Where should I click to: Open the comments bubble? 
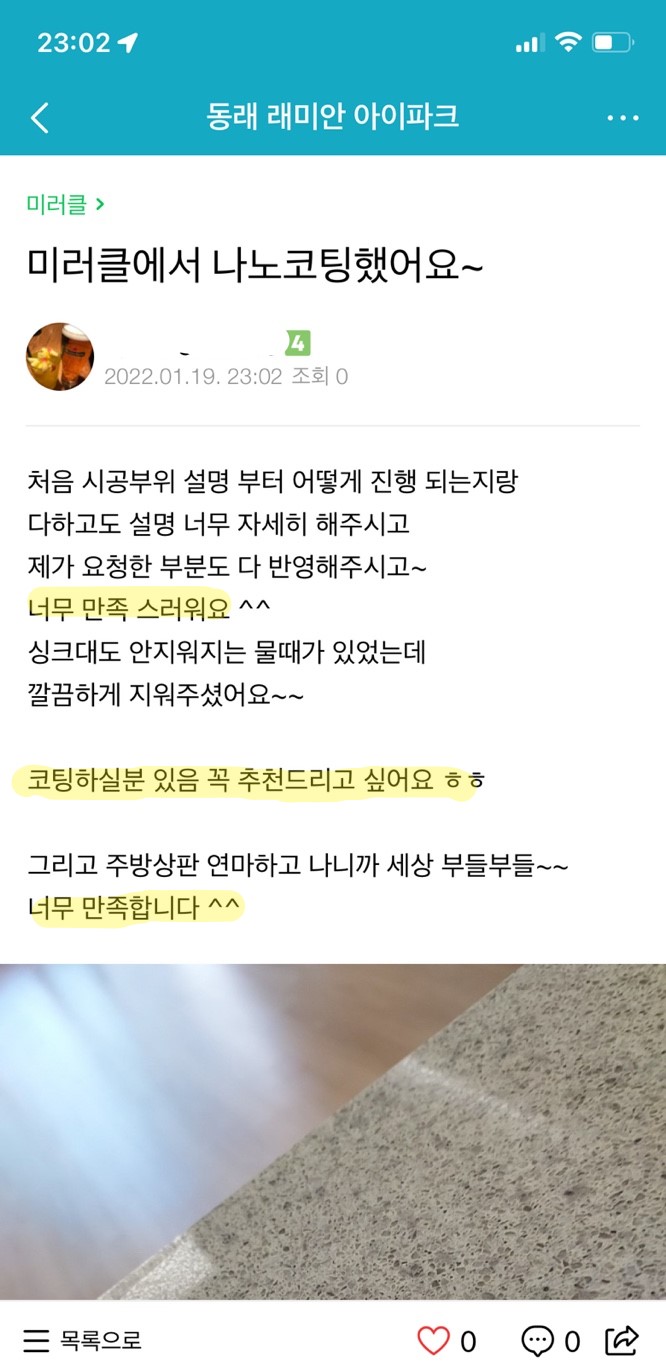pos(538,1339)
